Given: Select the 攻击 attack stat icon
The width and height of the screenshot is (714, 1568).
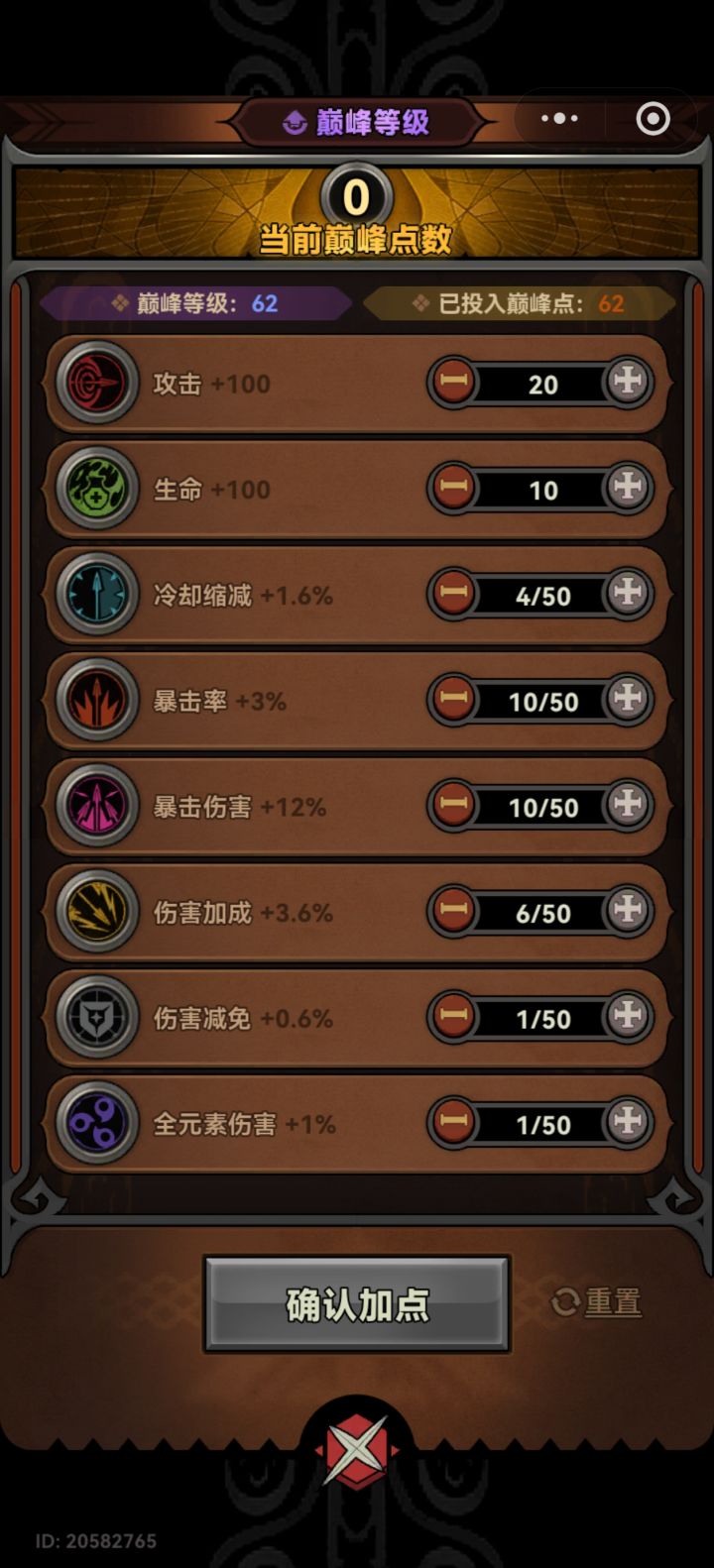Looking at the screenshot, I should [x=96, y=384].
